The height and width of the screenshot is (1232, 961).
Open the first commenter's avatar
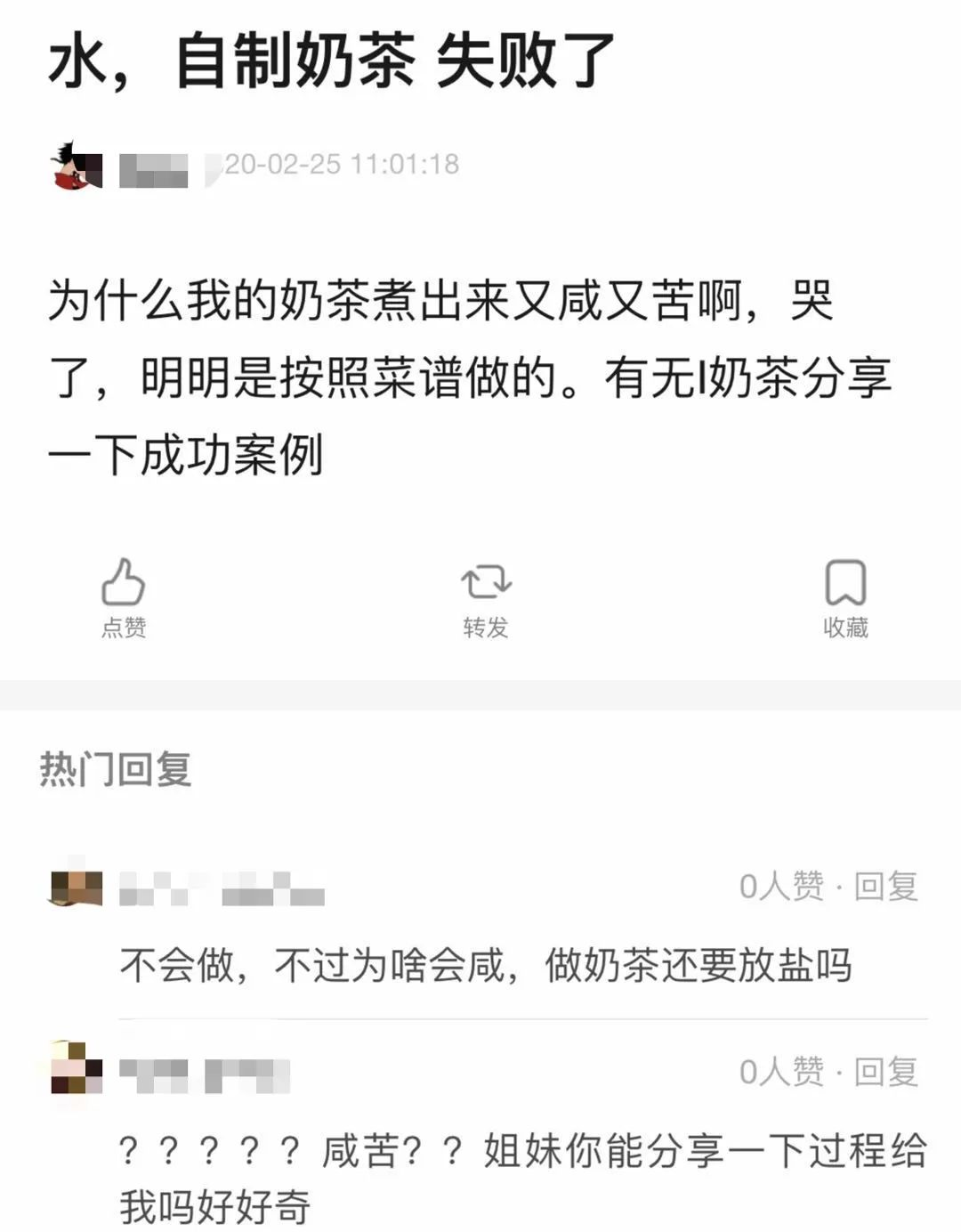pyautogui.click(x=76, y=888)
